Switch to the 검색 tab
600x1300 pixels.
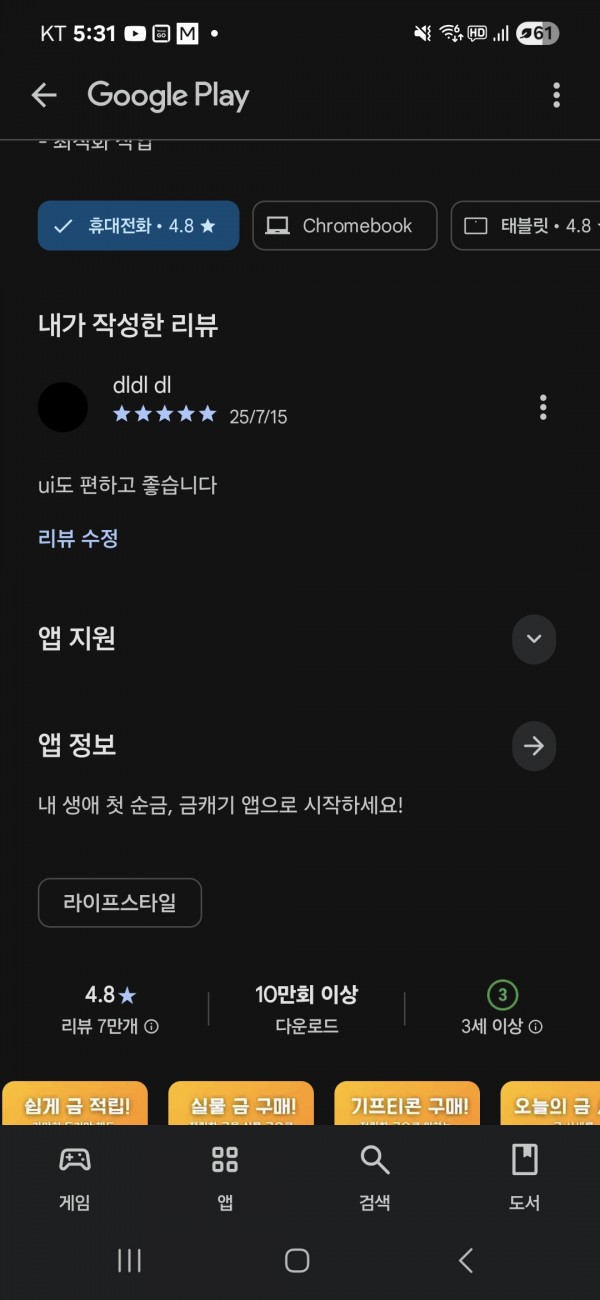coord(375,1177)
